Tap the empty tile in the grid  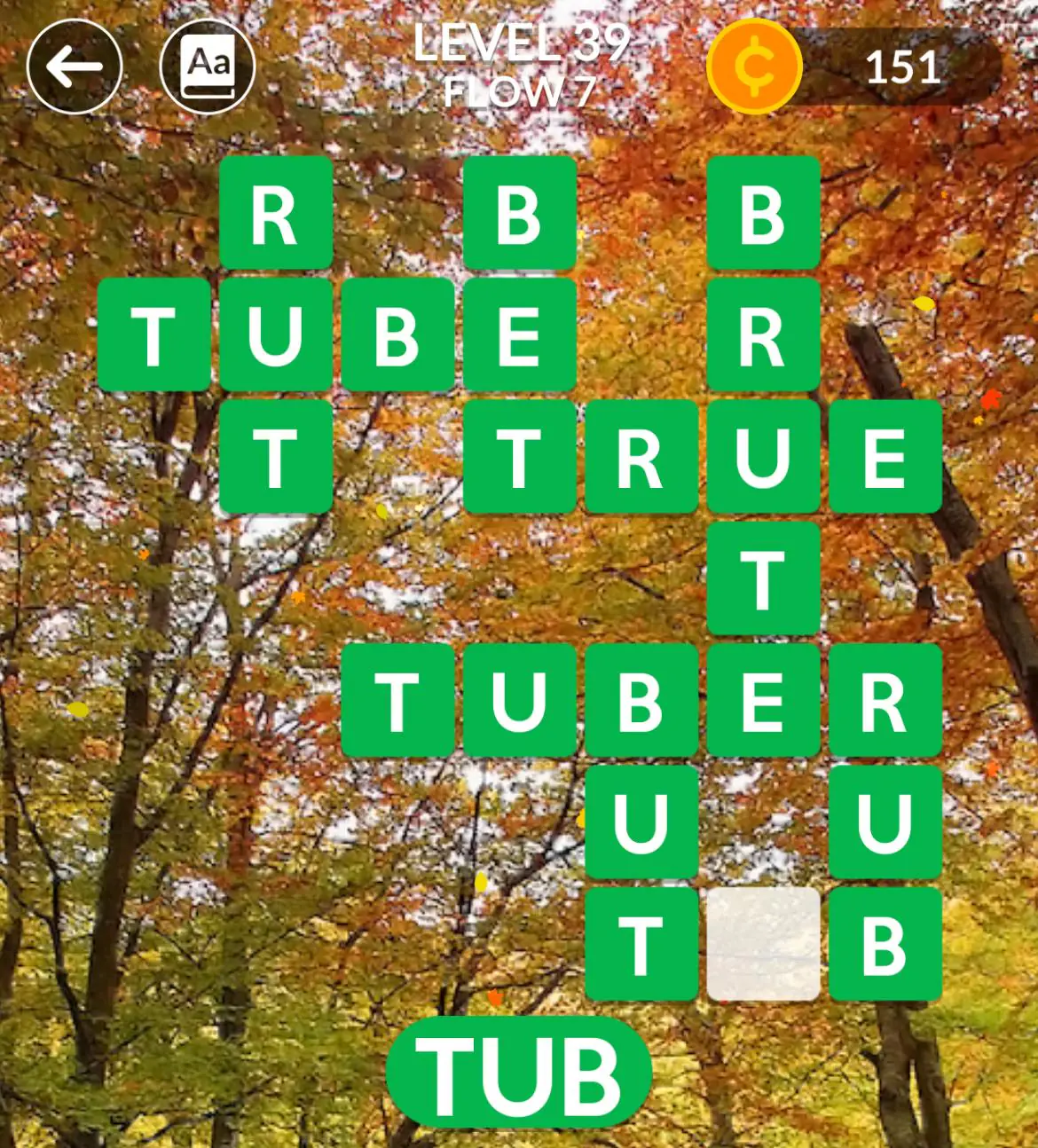[763, 944]
